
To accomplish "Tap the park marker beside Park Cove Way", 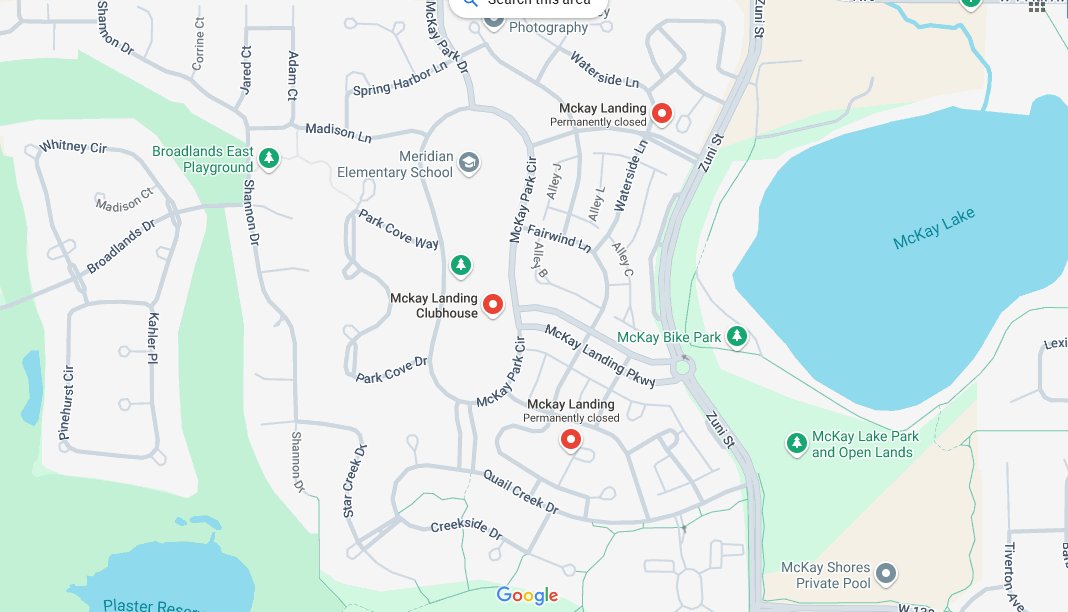I will (460, 265).
